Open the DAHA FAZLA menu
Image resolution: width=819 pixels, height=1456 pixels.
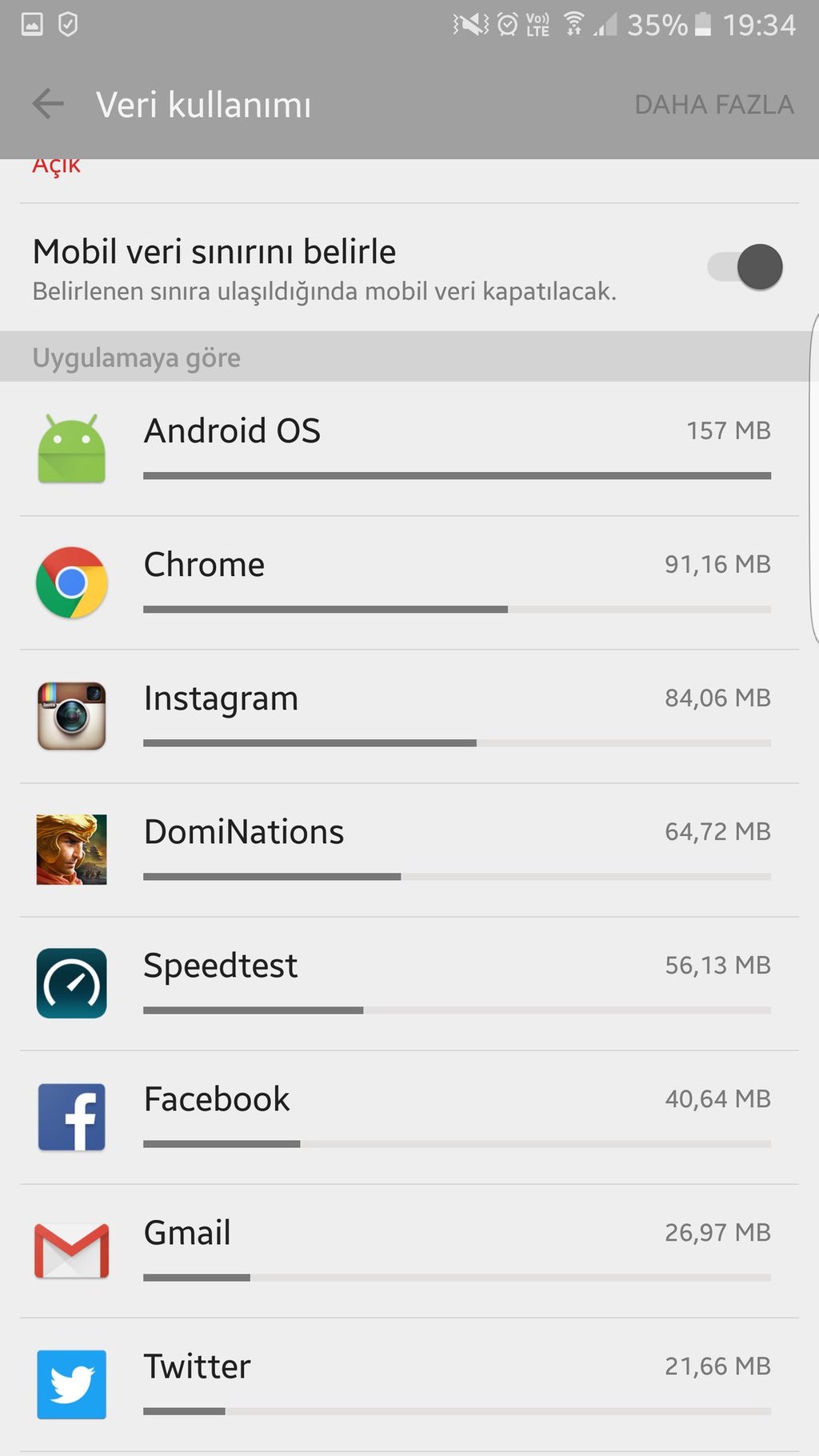point(714,105)
